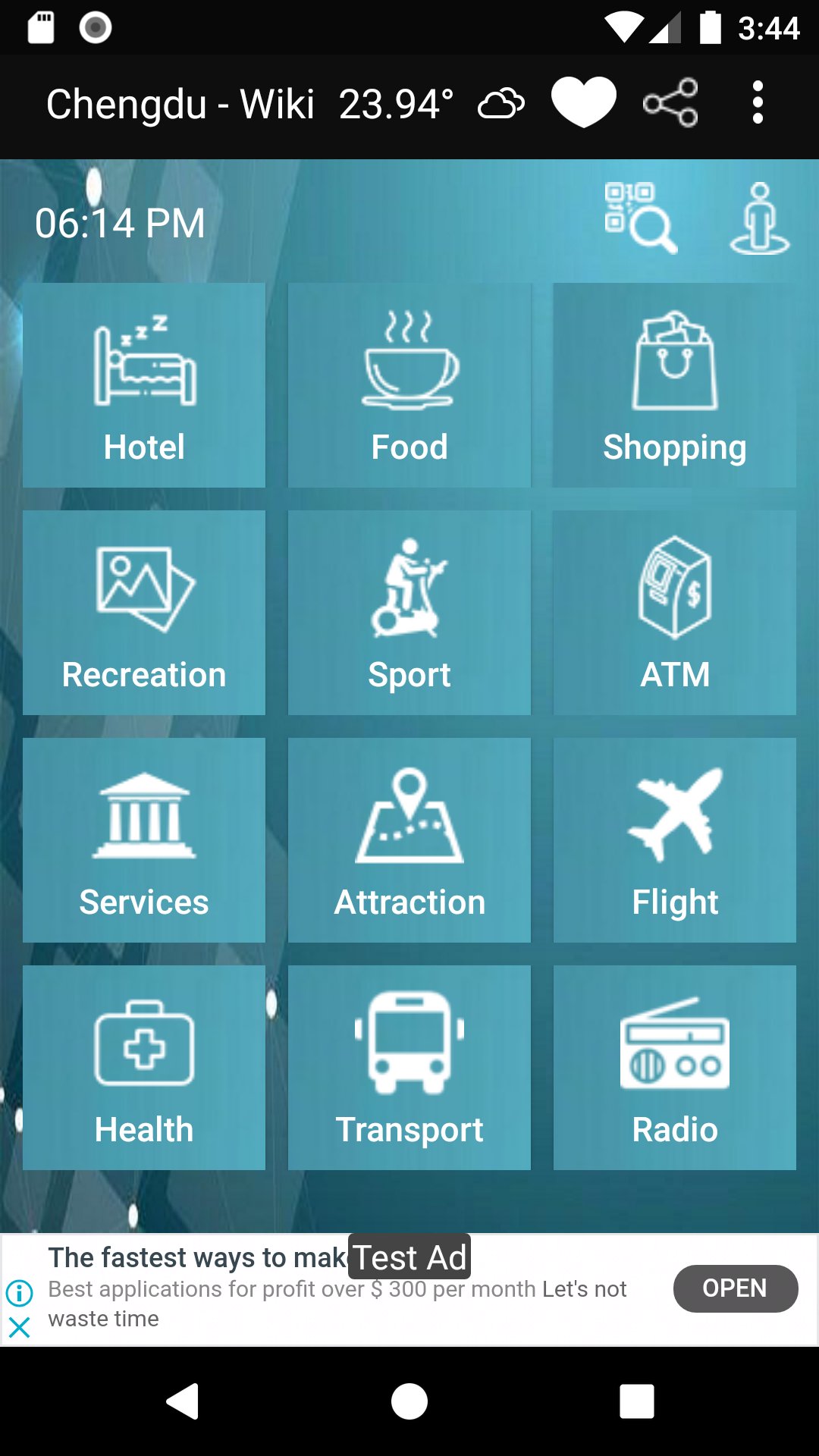Share the Chengdu guide
The height and width of the screenshot is (1456, 819).
coord(672,104)
